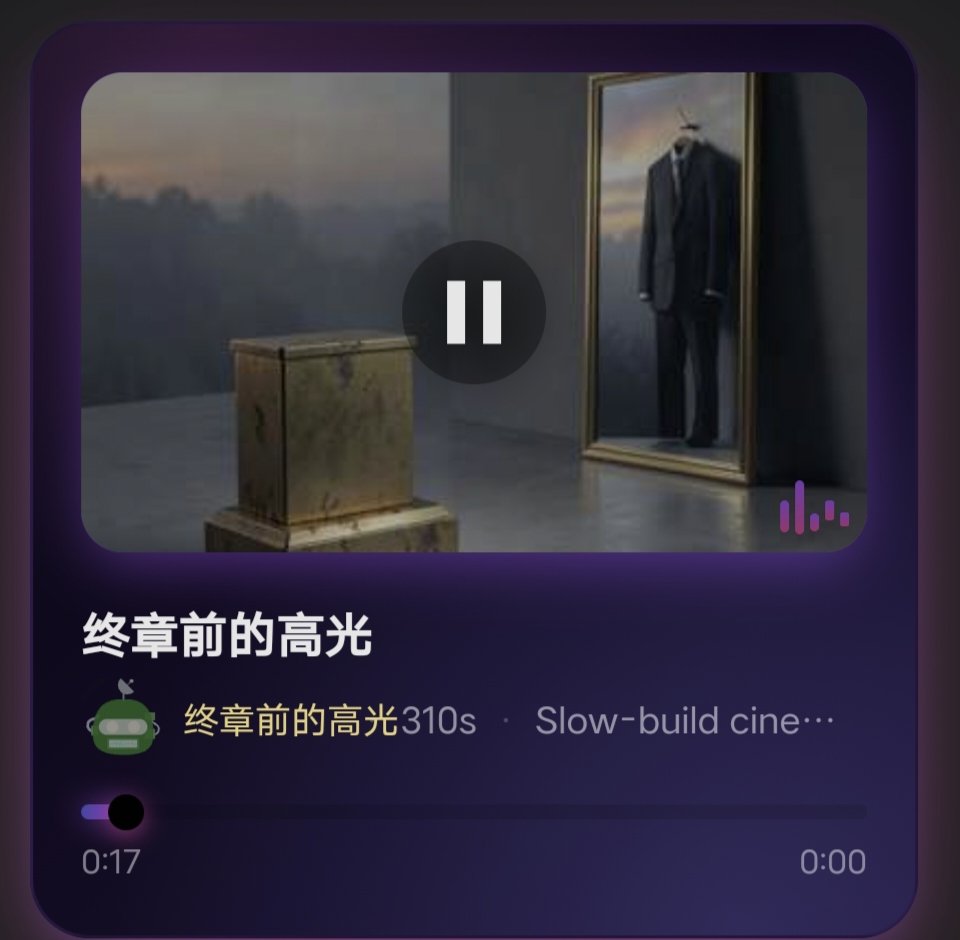Screen dimensions: 960x940
Task: Open the robot avatar profile
Action: [123, 720]
